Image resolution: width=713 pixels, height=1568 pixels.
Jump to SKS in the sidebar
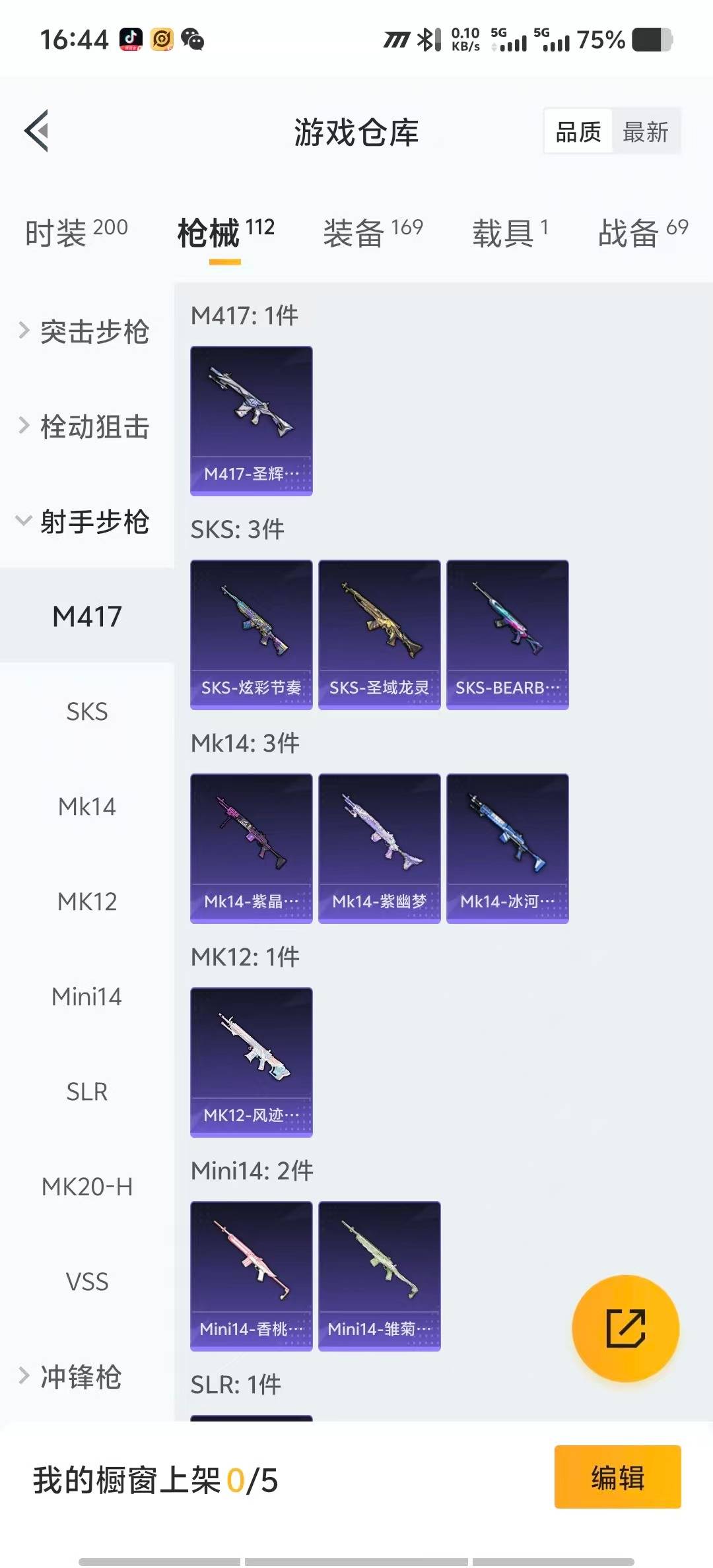point(86,711)
